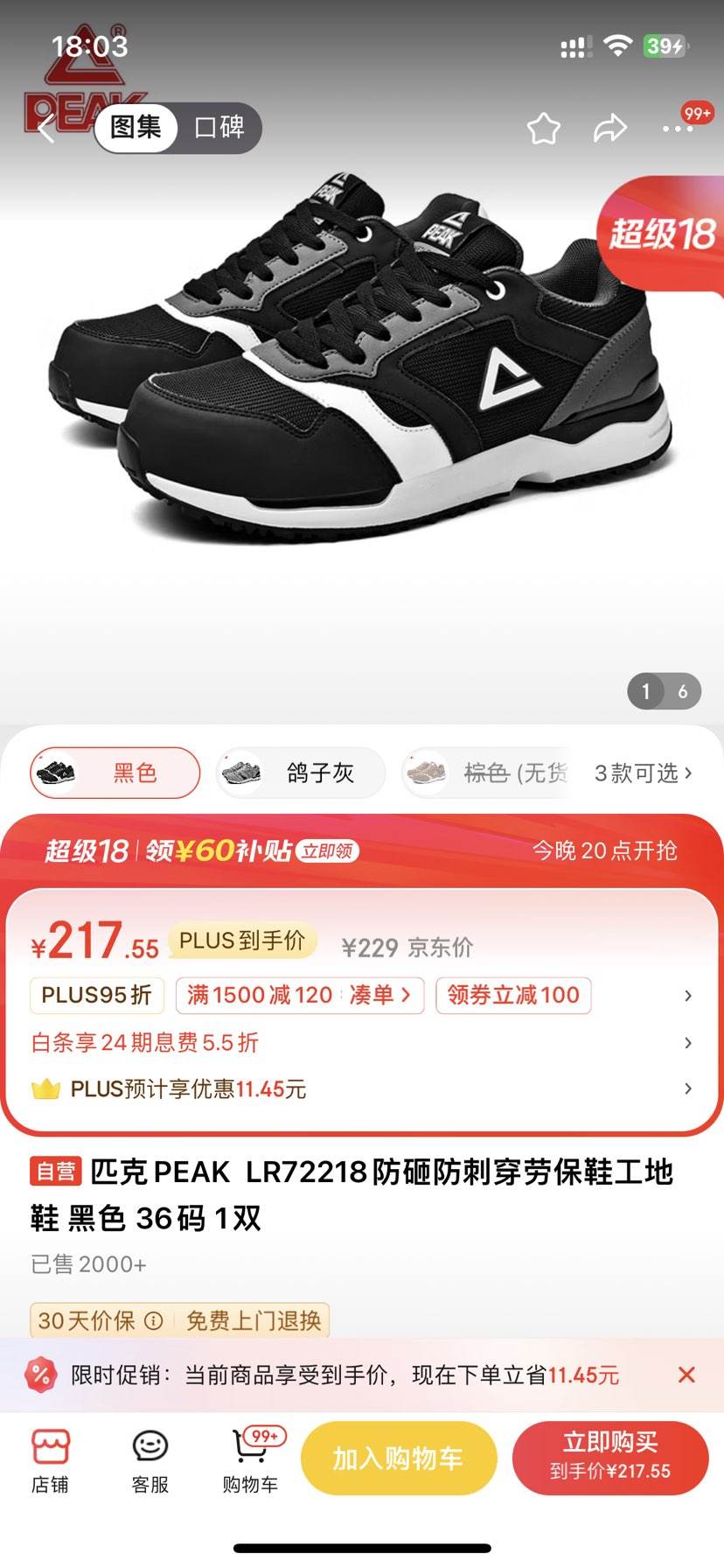This screenshot has height=1568, width=724.
Task: Expand the PLUS预计享优惠 details
Action: tap(687, 1088)
